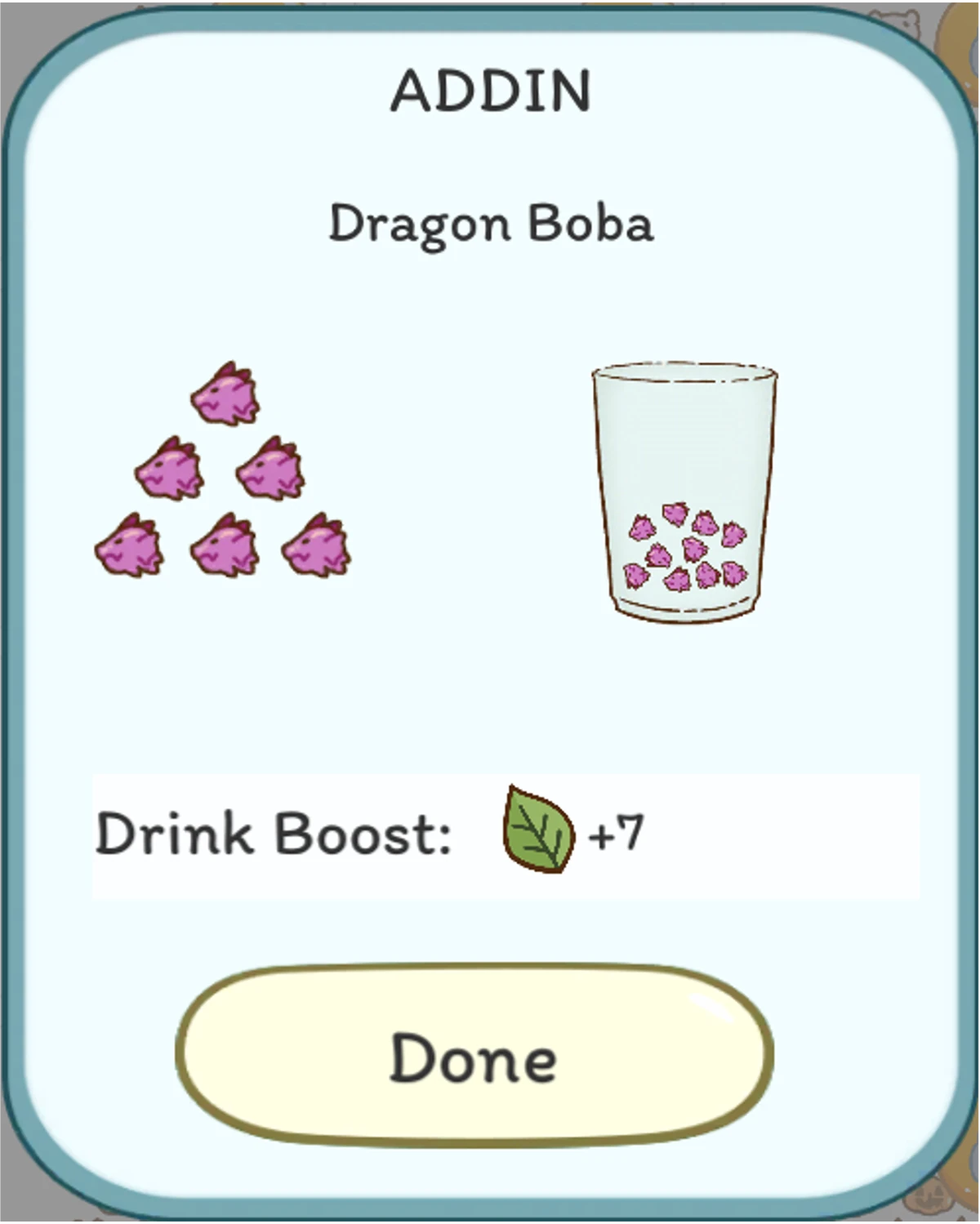Viewport: 980px width, 1224px height.
Task: Click the rightmost boba inside the glass
Action: point(733,532)
